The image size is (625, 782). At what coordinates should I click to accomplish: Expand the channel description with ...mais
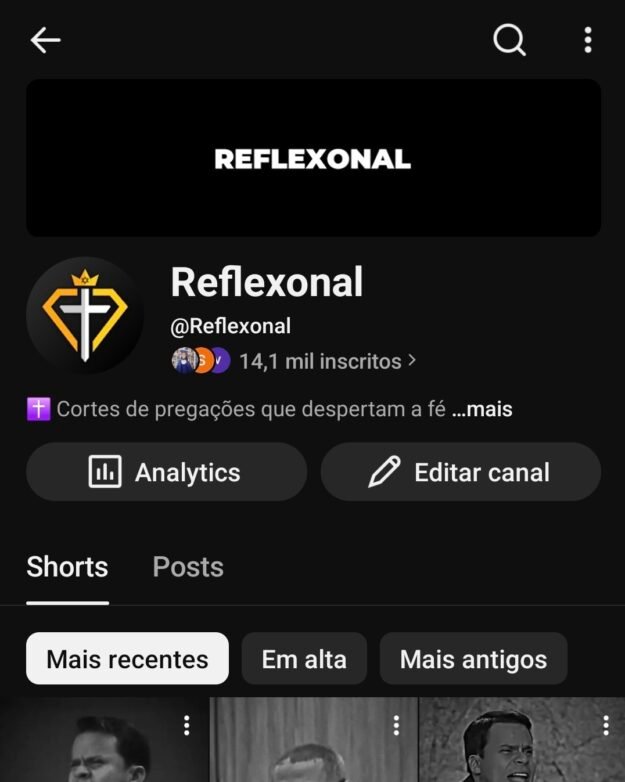[x=482, y=409]
